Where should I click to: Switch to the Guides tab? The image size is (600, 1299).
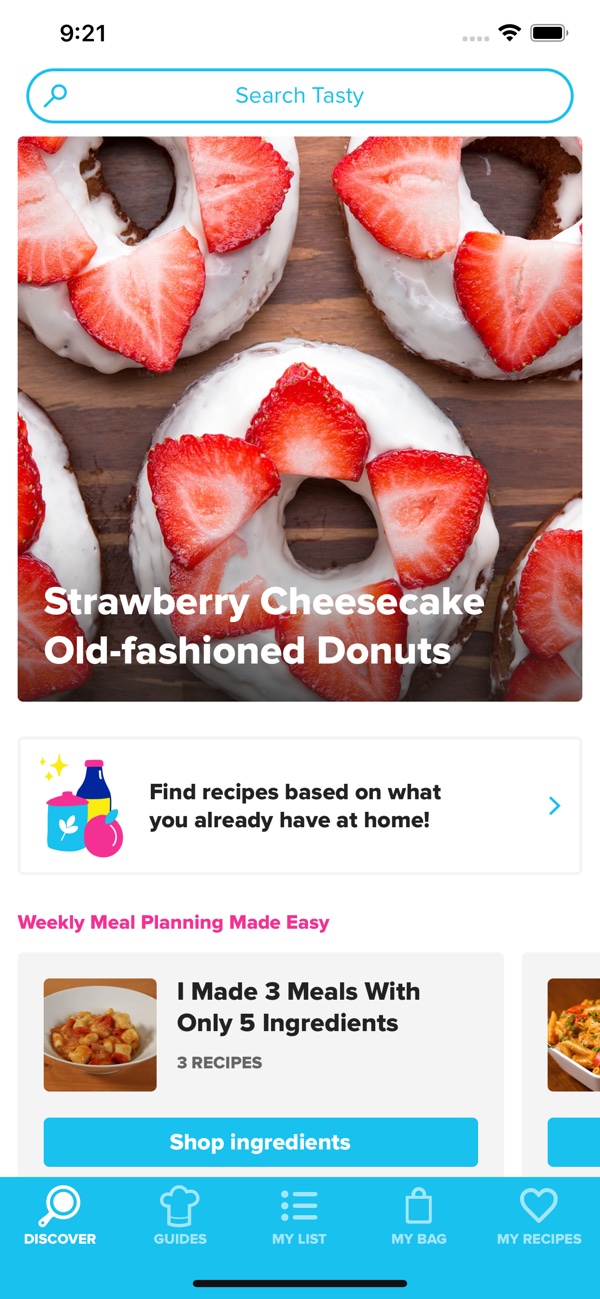point(180,1216)
